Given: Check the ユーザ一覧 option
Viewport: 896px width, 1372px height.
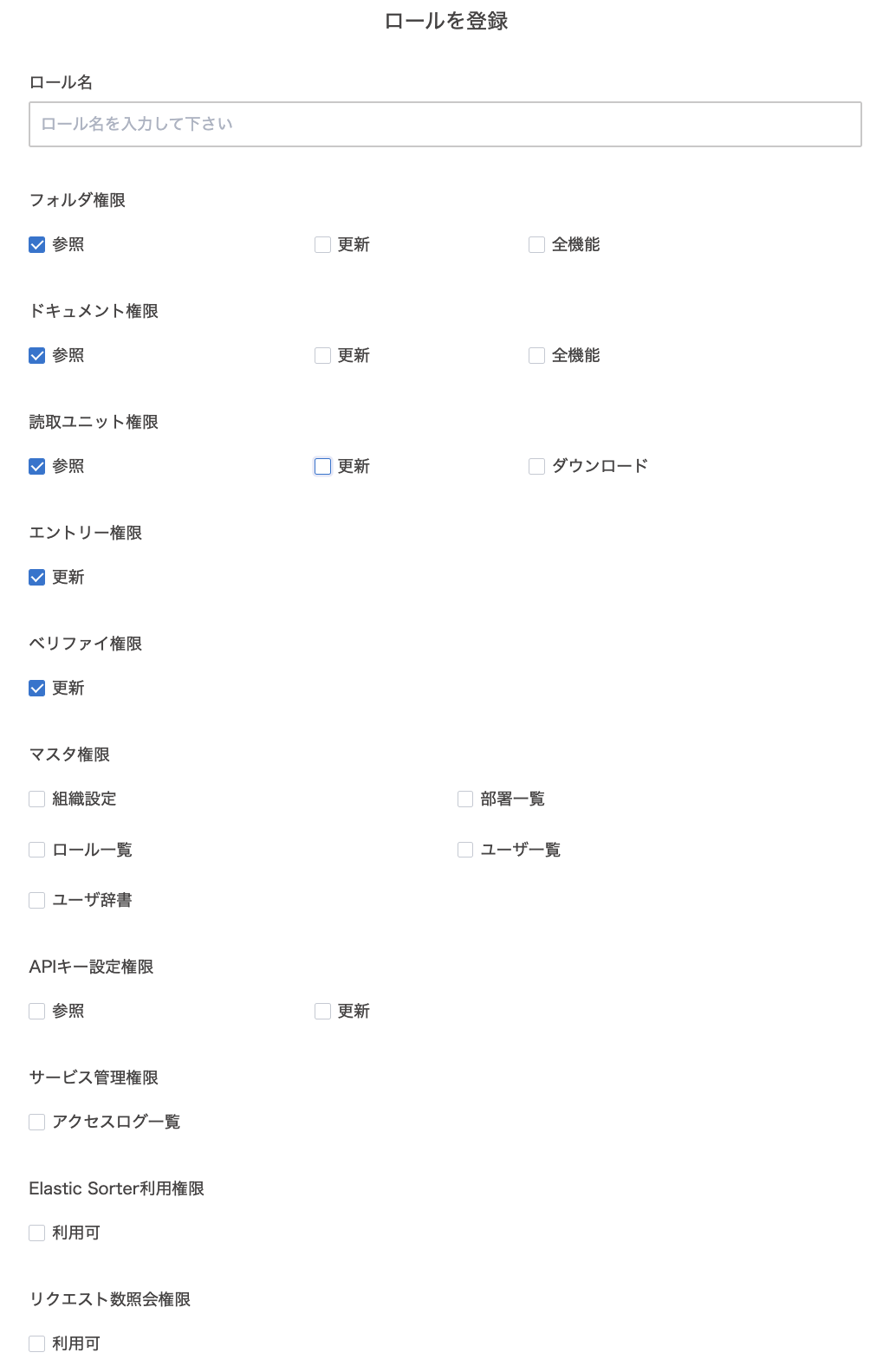Looking at the screenshot, I should point(465,850).
